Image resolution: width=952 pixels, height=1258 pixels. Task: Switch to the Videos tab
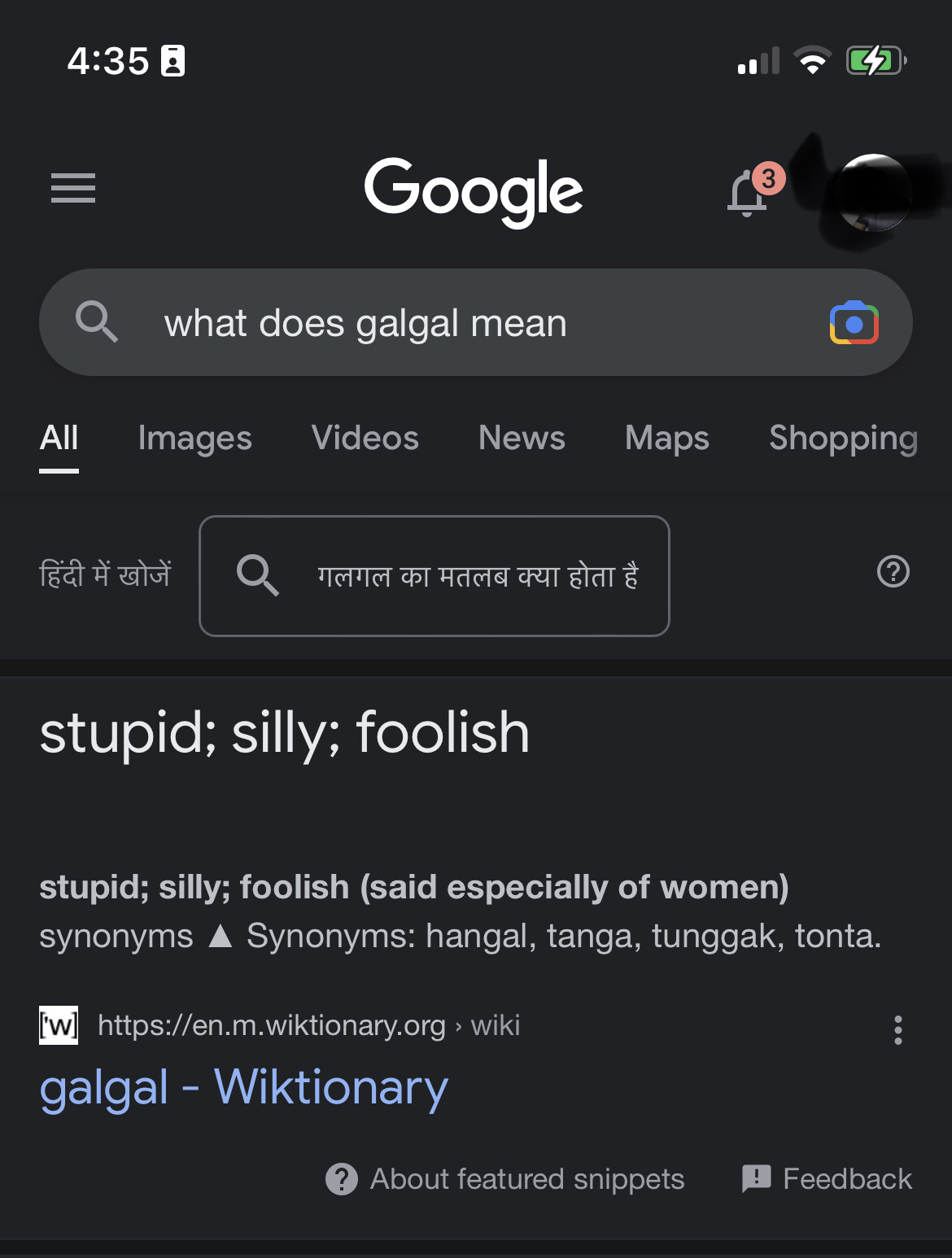365,439
